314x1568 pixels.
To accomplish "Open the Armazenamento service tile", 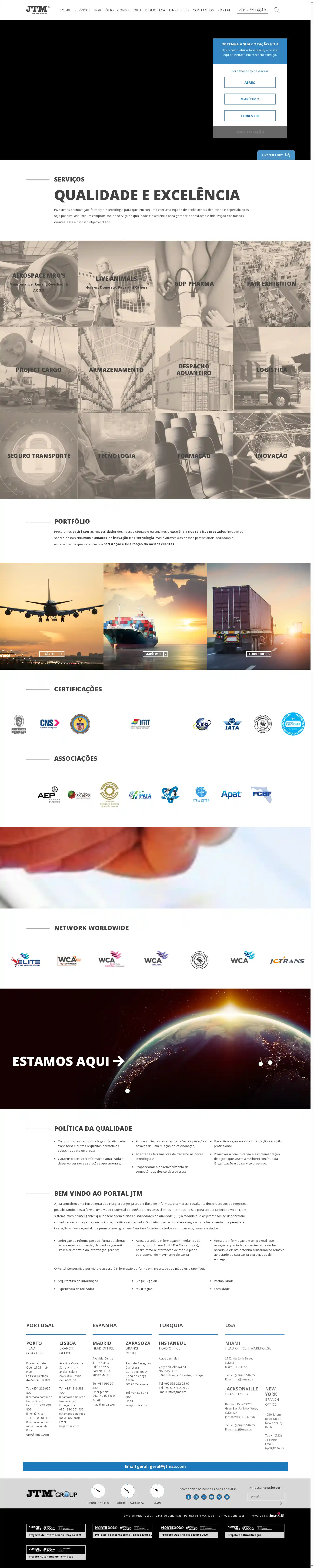I will pos(116,370).
